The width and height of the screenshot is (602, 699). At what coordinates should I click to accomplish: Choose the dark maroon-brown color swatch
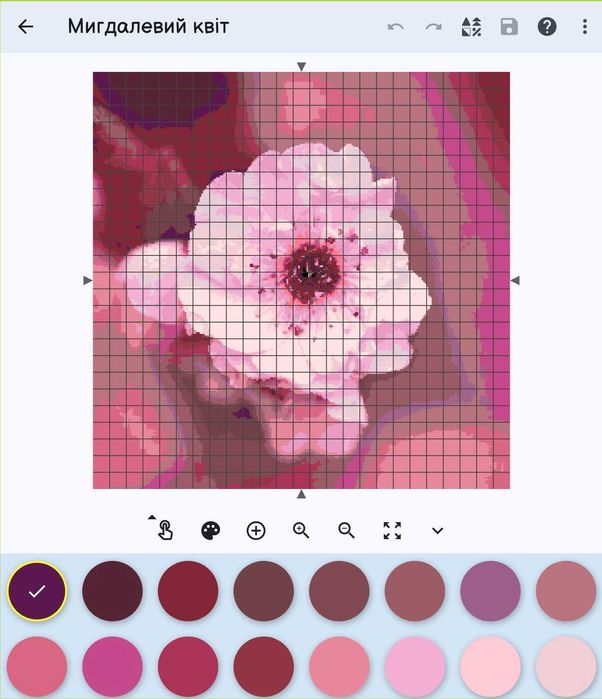coord(112,591)
